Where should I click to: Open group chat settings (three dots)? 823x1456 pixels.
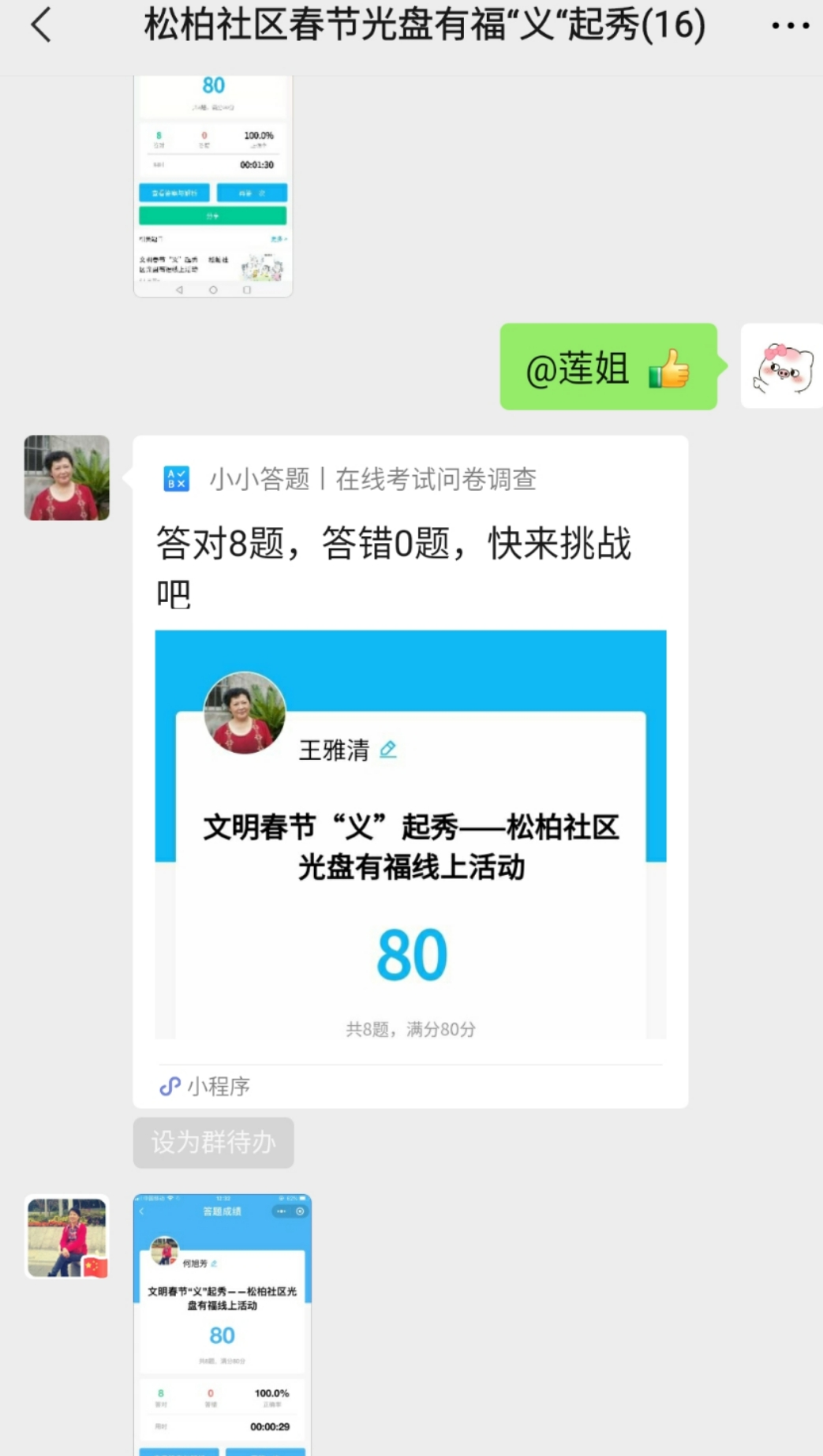coord(790,26)
